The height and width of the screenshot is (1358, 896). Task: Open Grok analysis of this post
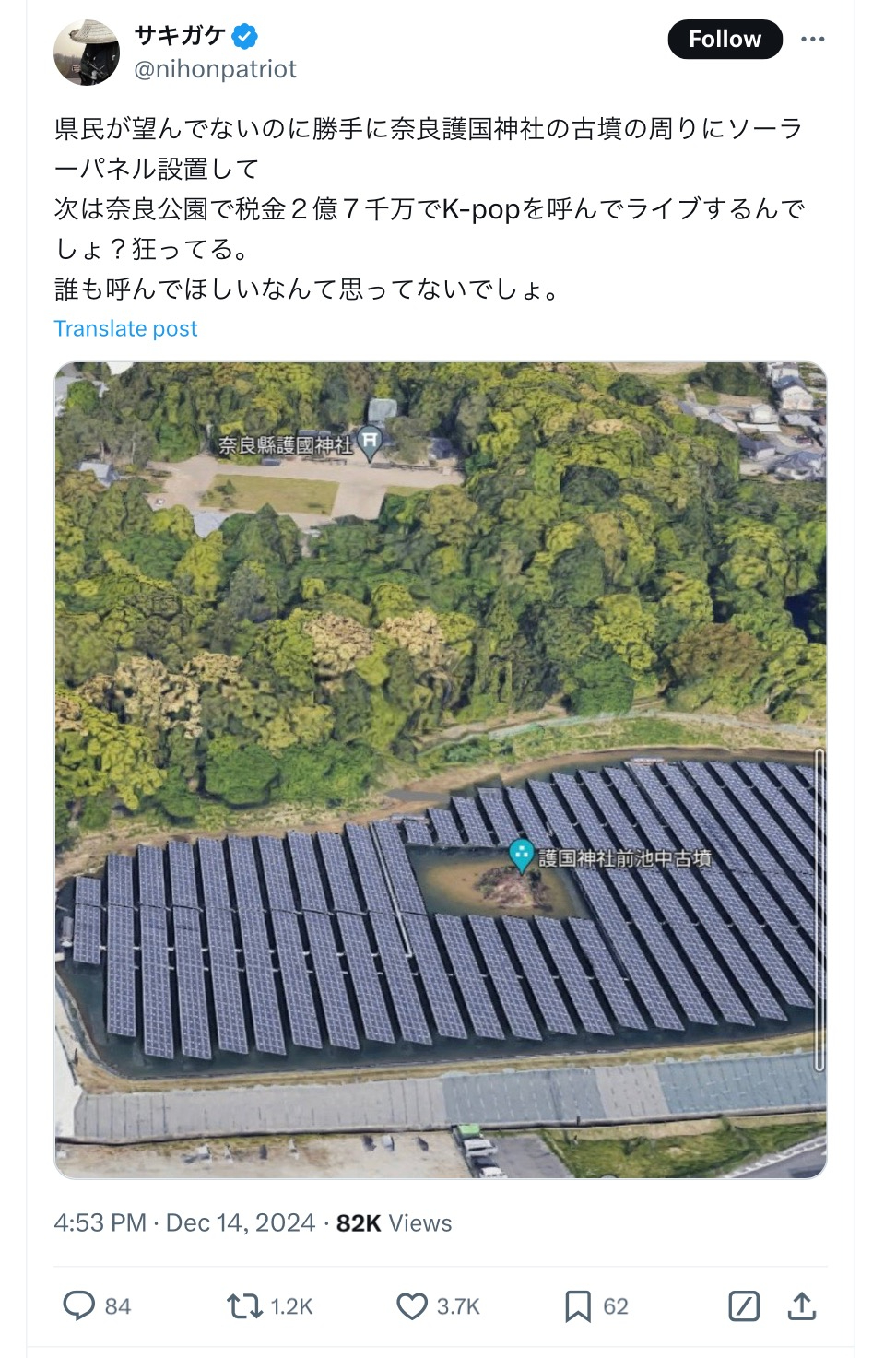(x=743, y=1305)
